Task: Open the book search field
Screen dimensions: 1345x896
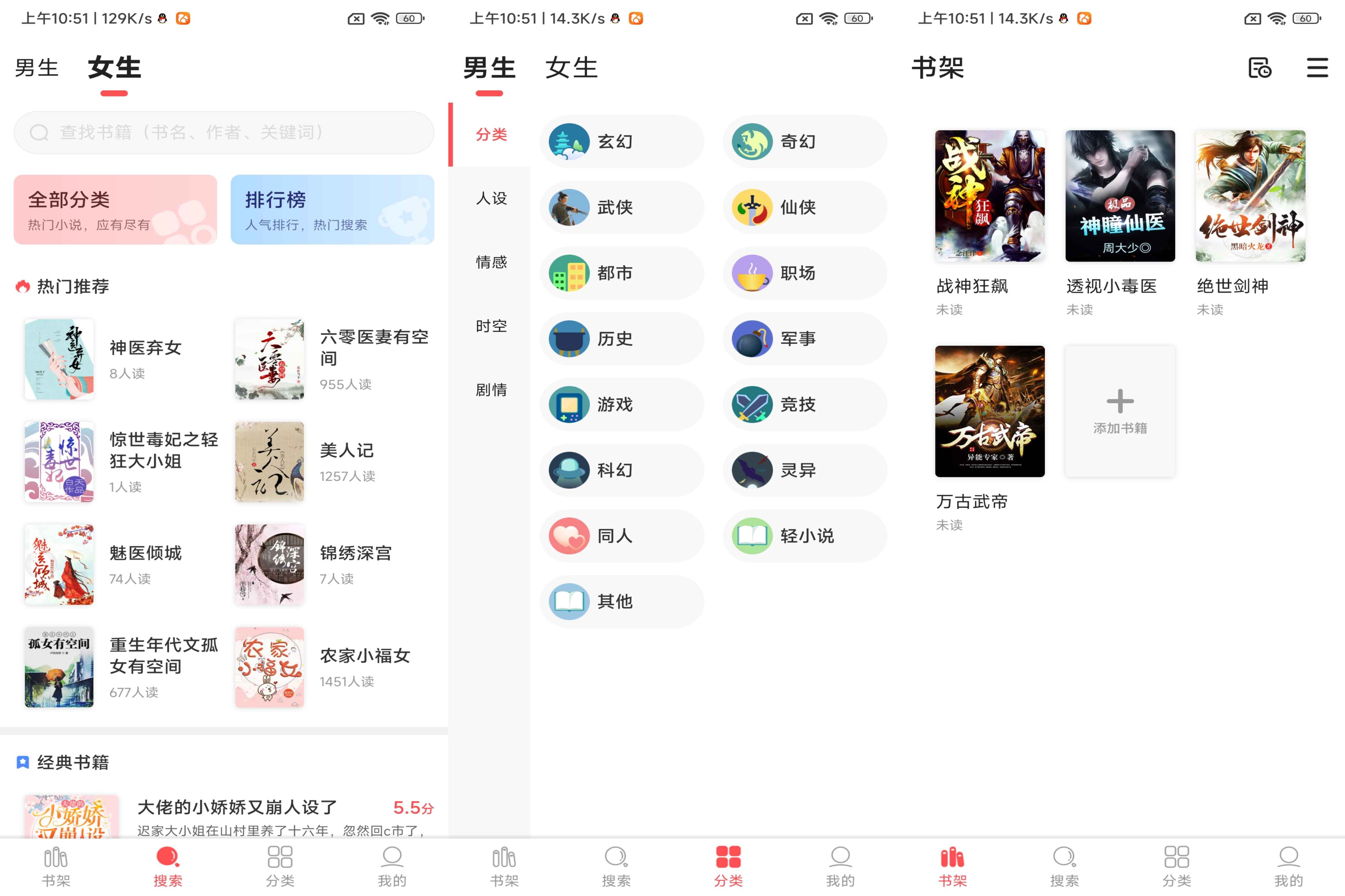Action: click(223, 133)
